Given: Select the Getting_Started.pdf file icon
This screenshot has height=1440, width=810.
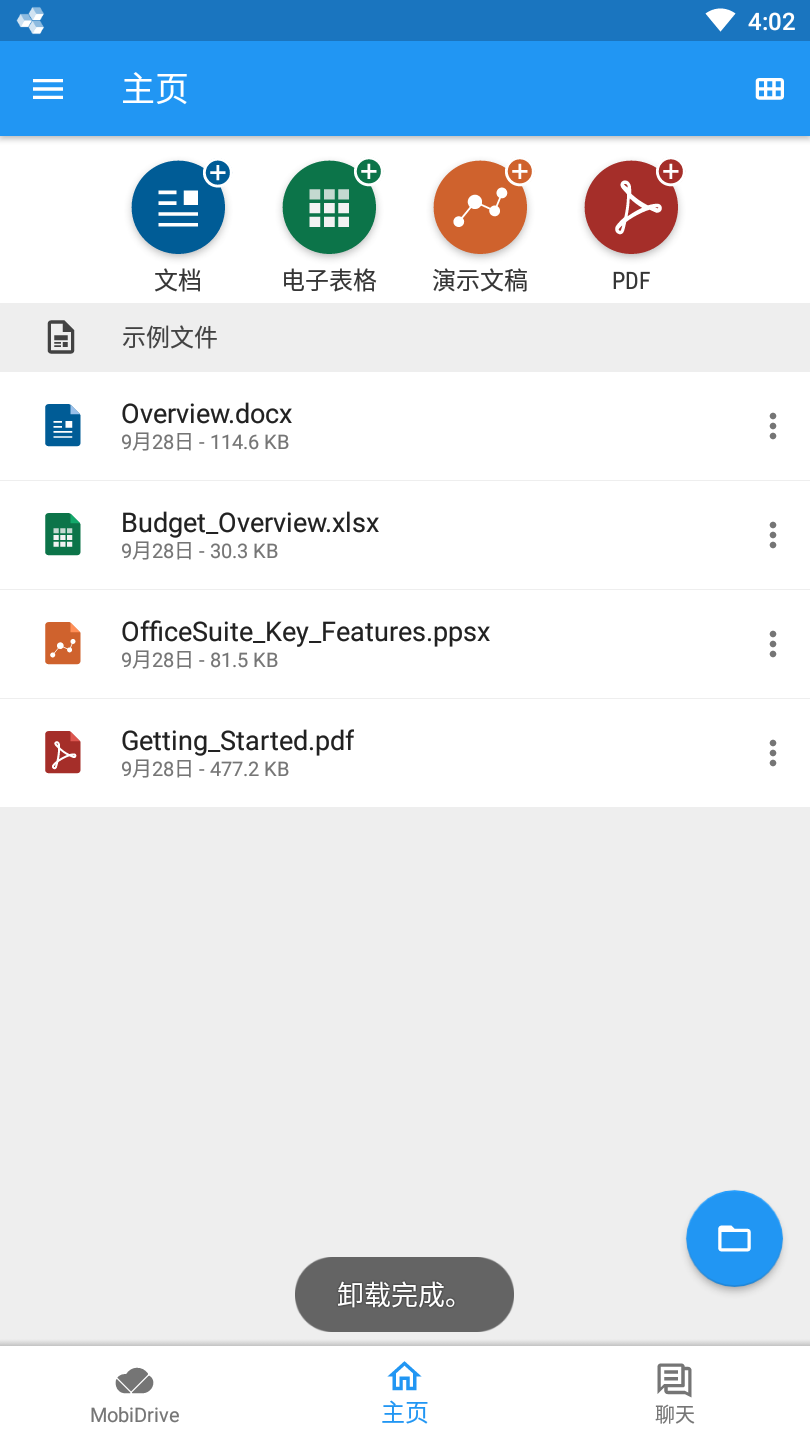Looking at the screenshot, I should point(62,752).
